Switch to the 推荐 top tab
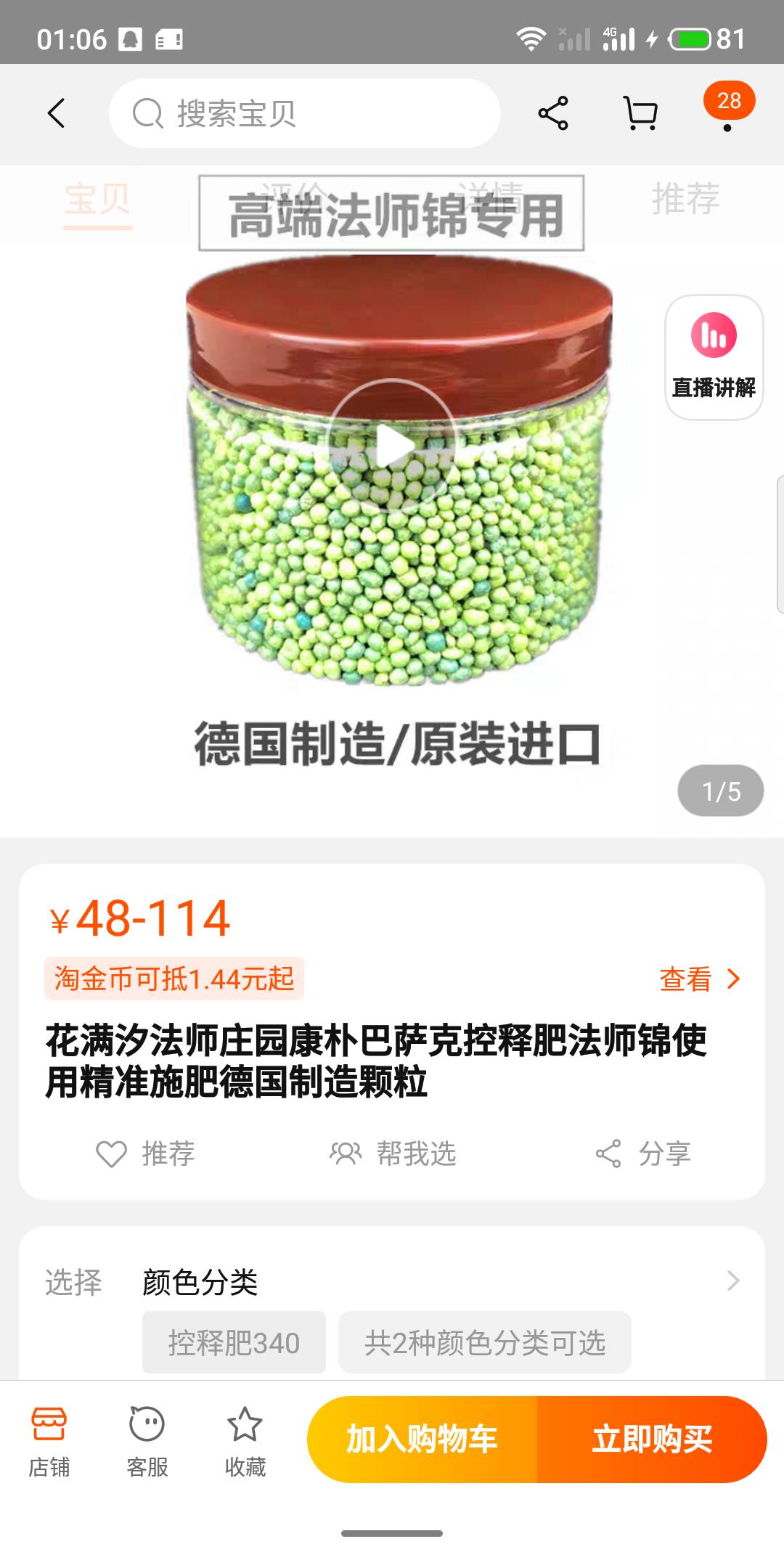784x1568 pixels. point(685,198)
